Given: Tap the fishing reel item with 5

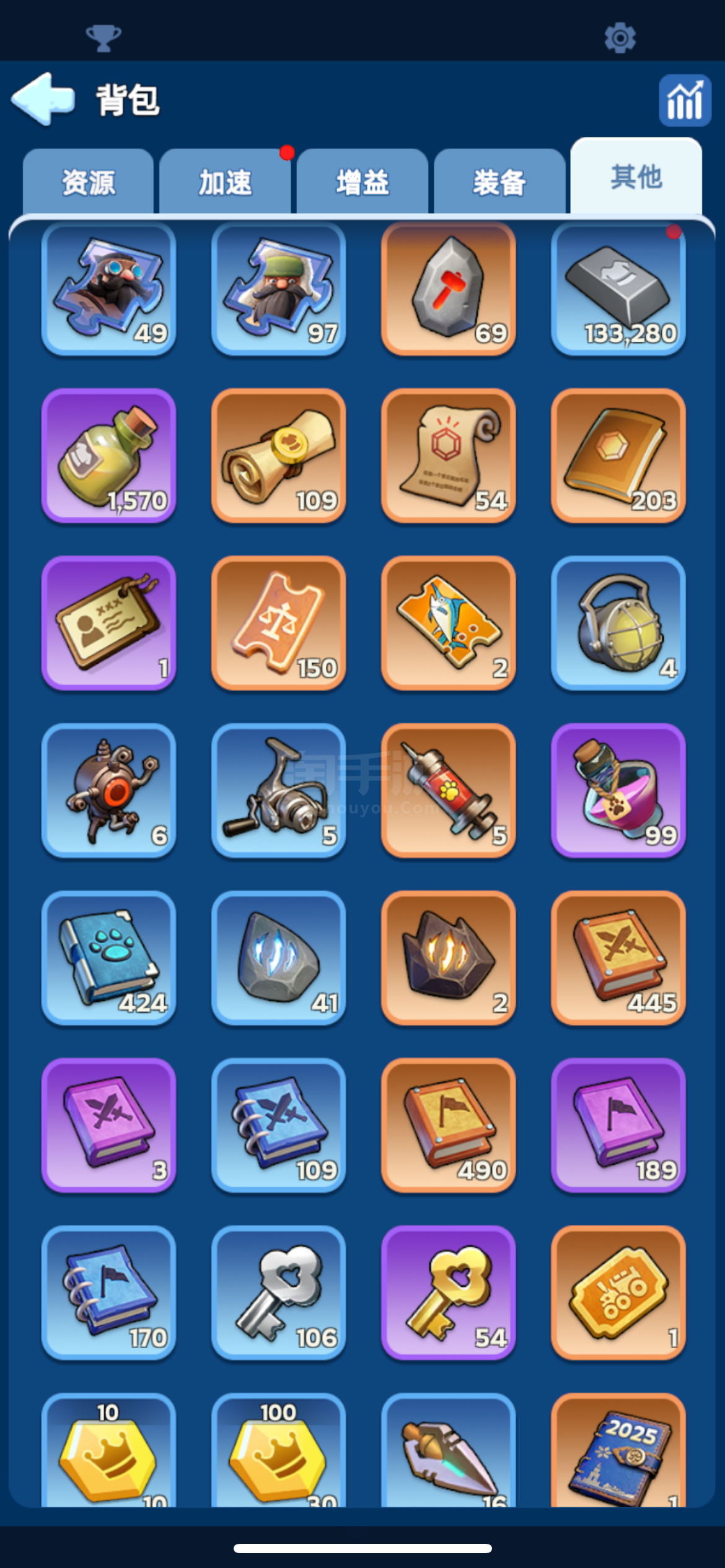Looking at the screenshot, I should [x=278, y=790].
